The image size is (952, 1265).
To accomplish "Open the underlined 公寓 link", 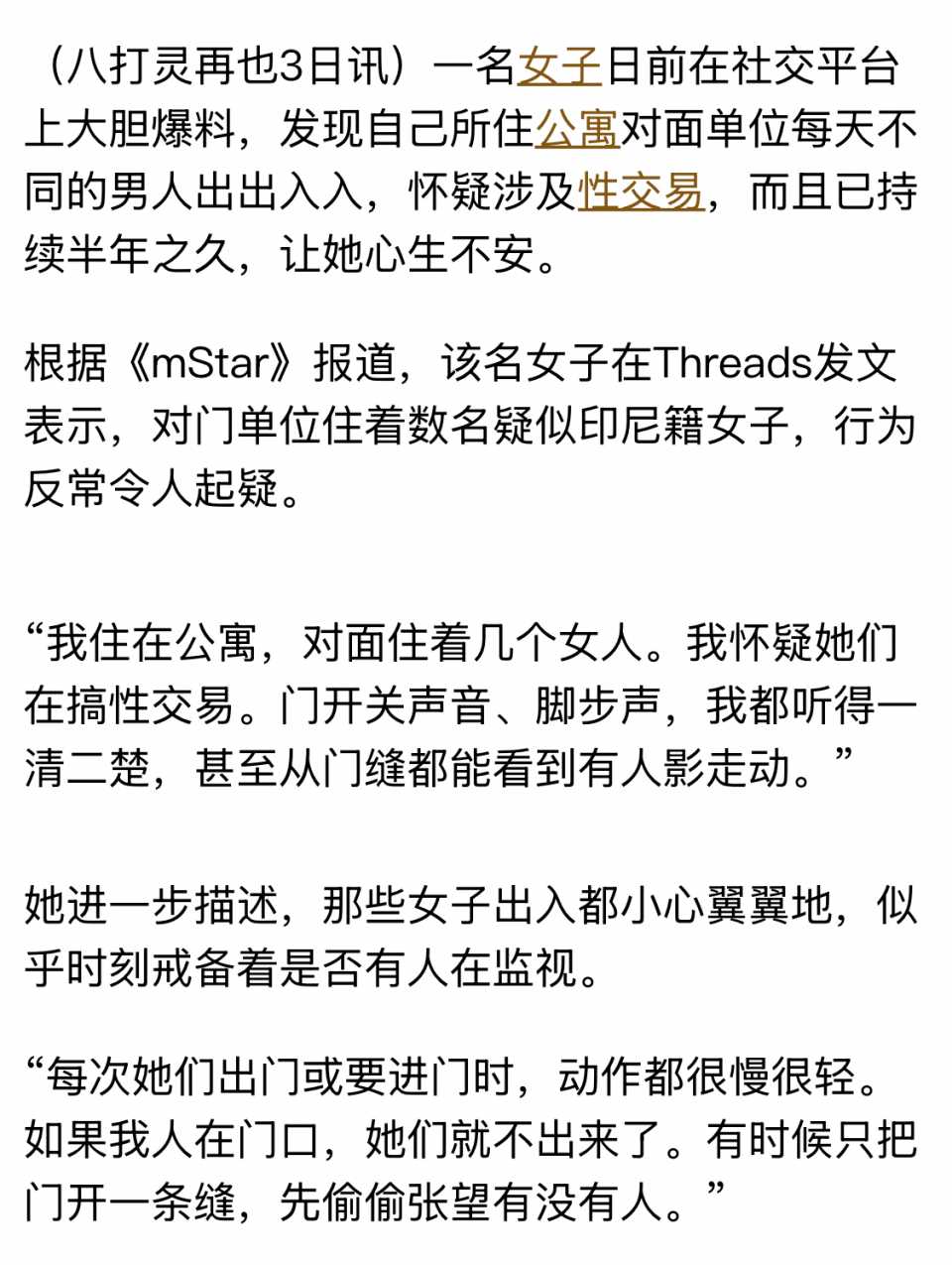I will [577, 130].
